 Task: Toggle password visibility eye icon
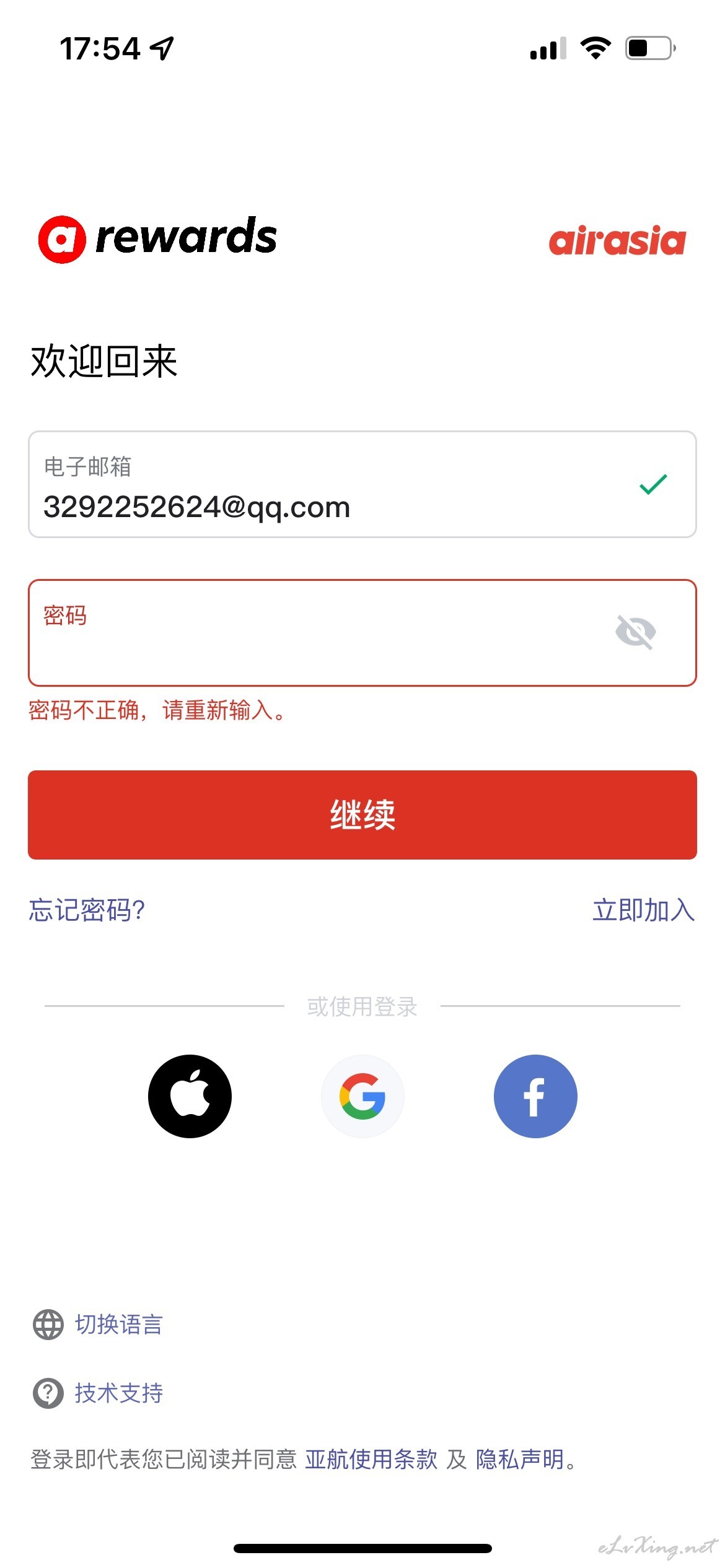(635, 632)
